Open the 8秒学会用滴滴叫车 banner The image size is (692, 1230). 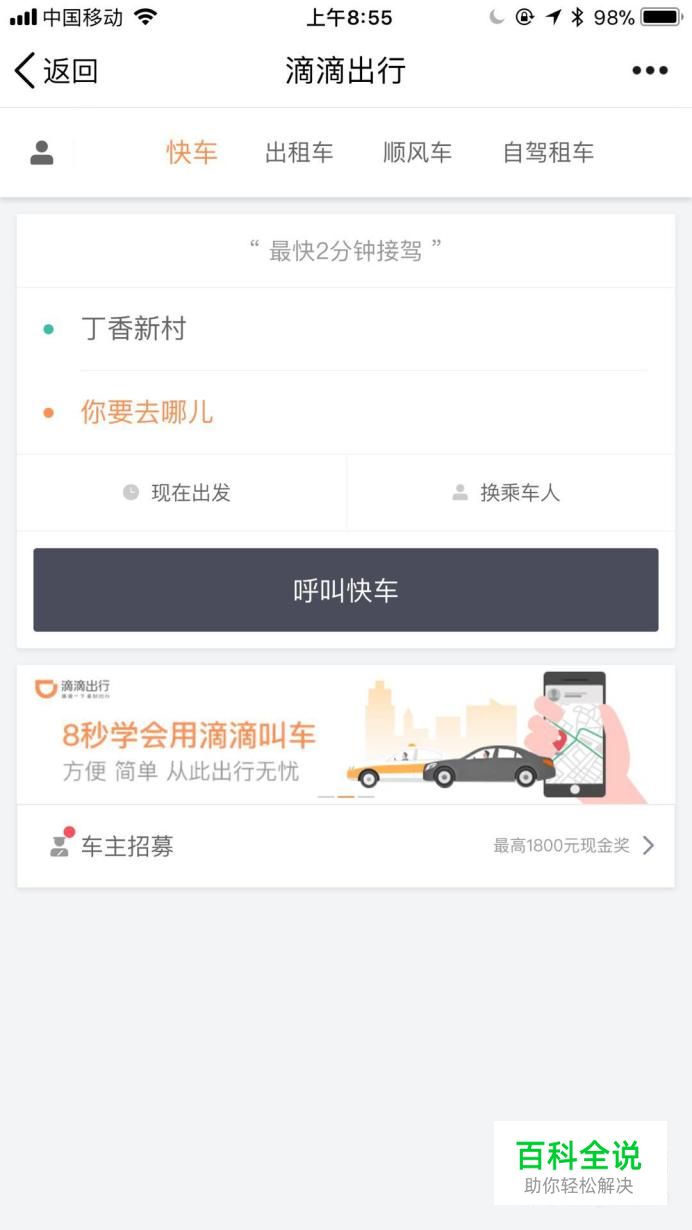click(346, 736)
